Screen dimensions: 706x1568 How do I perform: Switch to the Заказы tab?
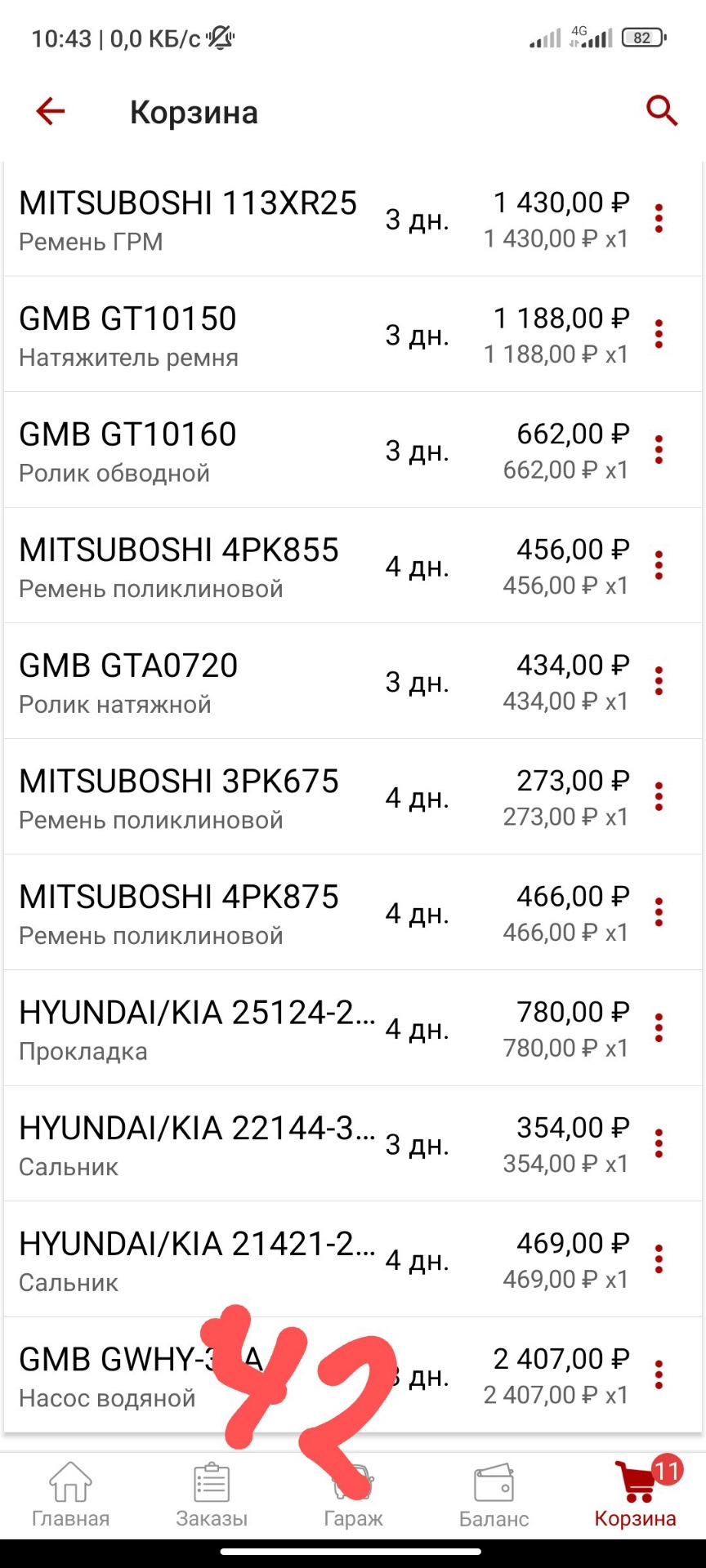tap(212, 1494)
